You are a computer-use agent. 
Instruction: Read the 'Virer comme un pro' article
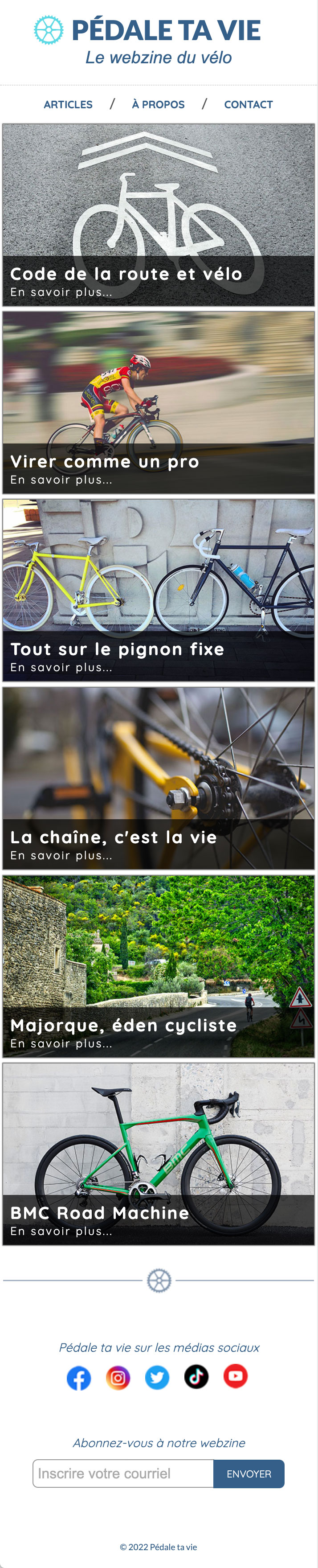(105, 462)
